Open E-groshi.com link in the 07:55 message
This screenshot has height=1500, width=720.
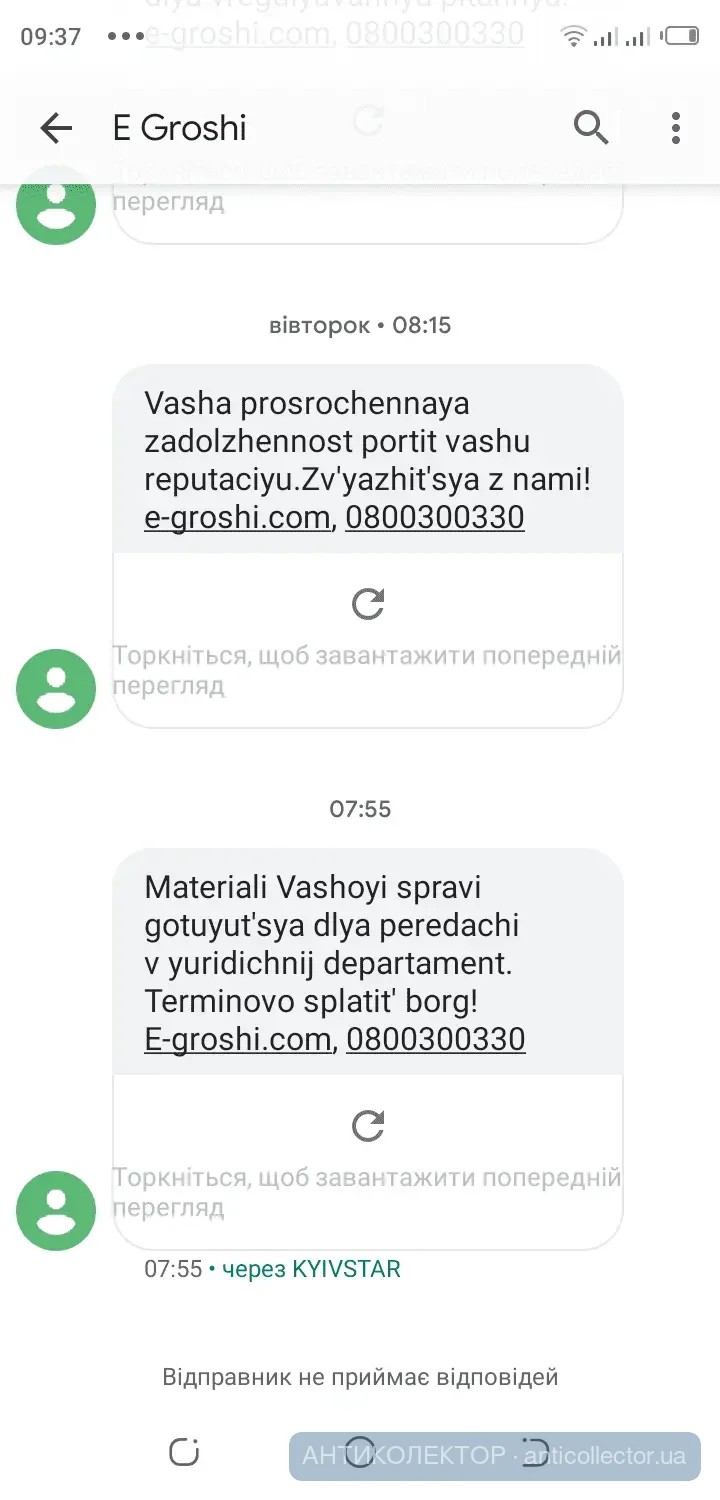tap(237, 1040)
